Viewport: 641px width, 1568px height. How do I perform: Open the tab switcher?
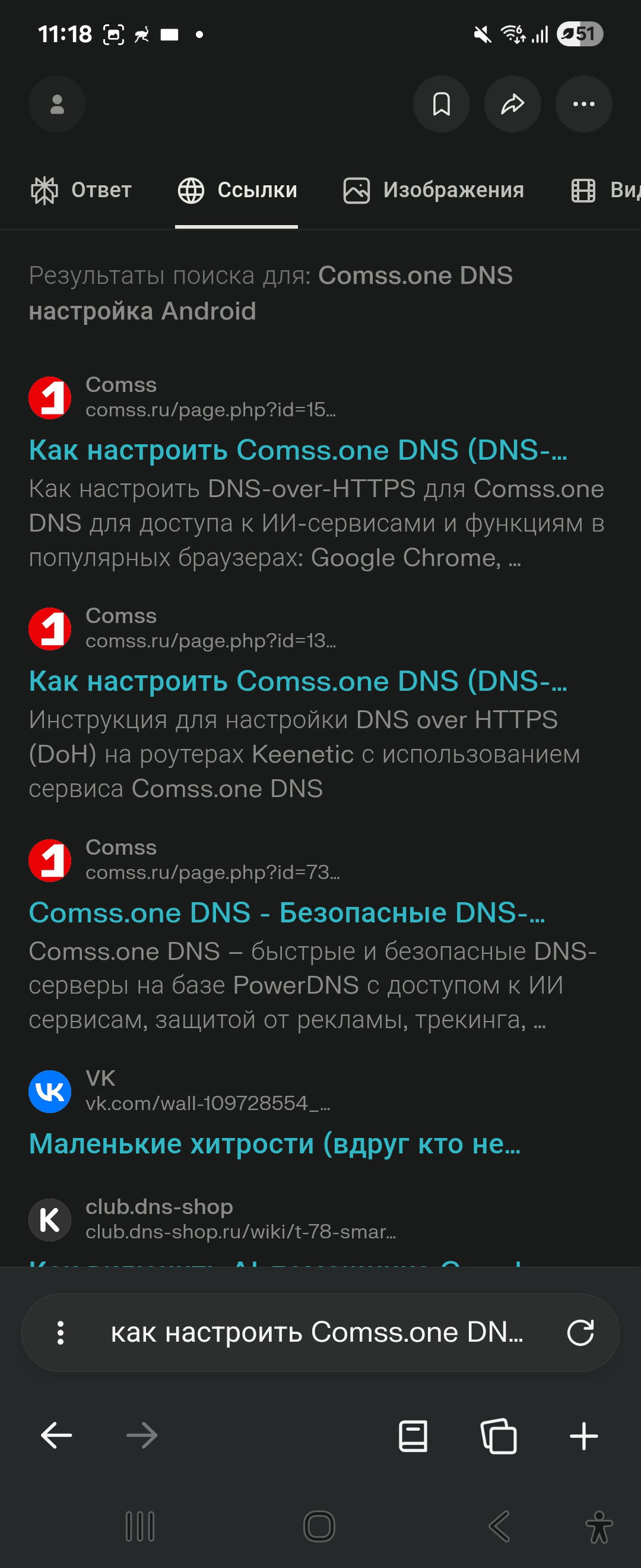[x=499, y=1436]
